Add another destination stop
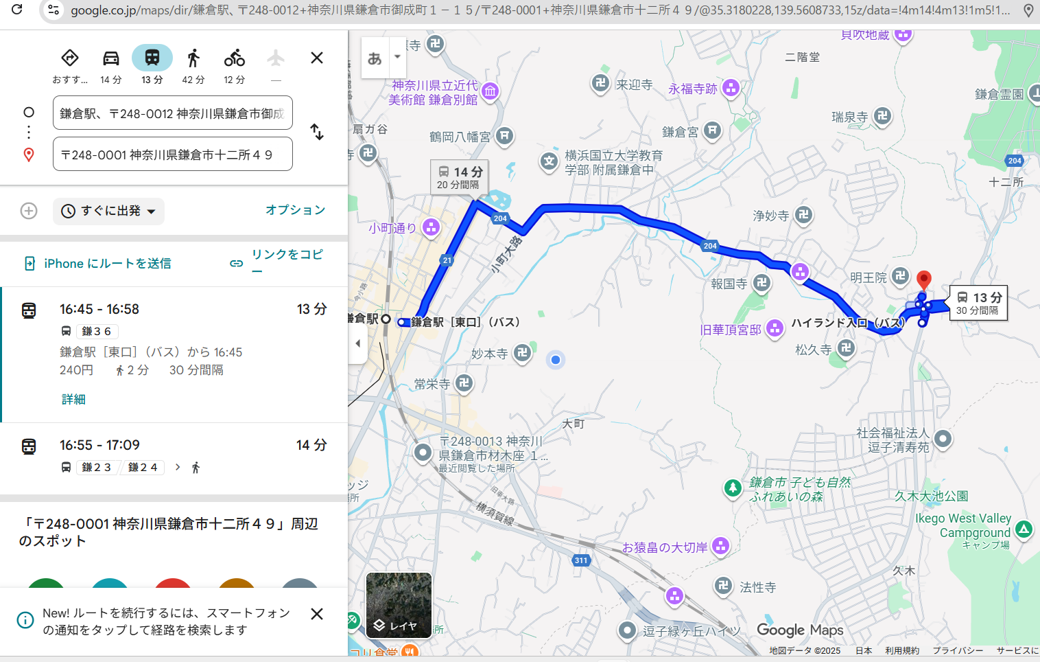Viewport: 1040px width, 662px height. pyautogui.click(x=29, y=211)
